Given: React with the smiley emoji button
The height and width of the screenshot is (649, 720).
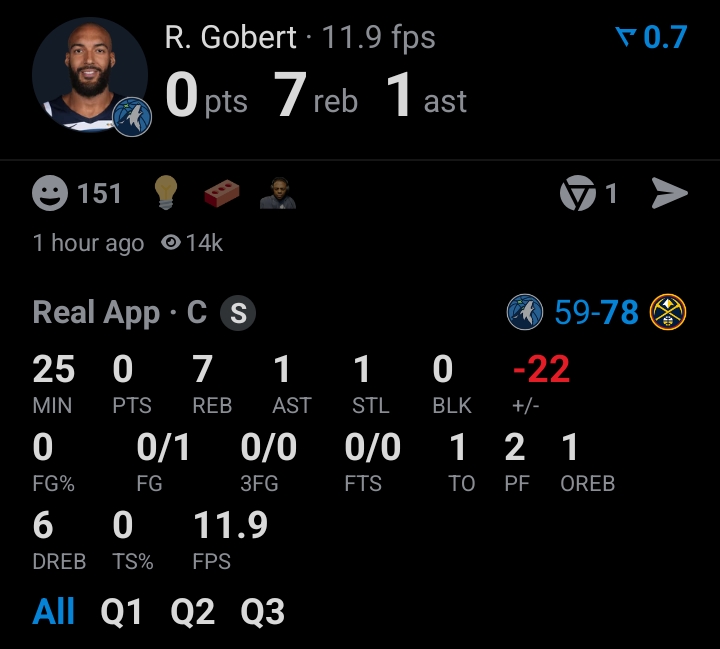Looking at the screenshot, I should point(50,194).
